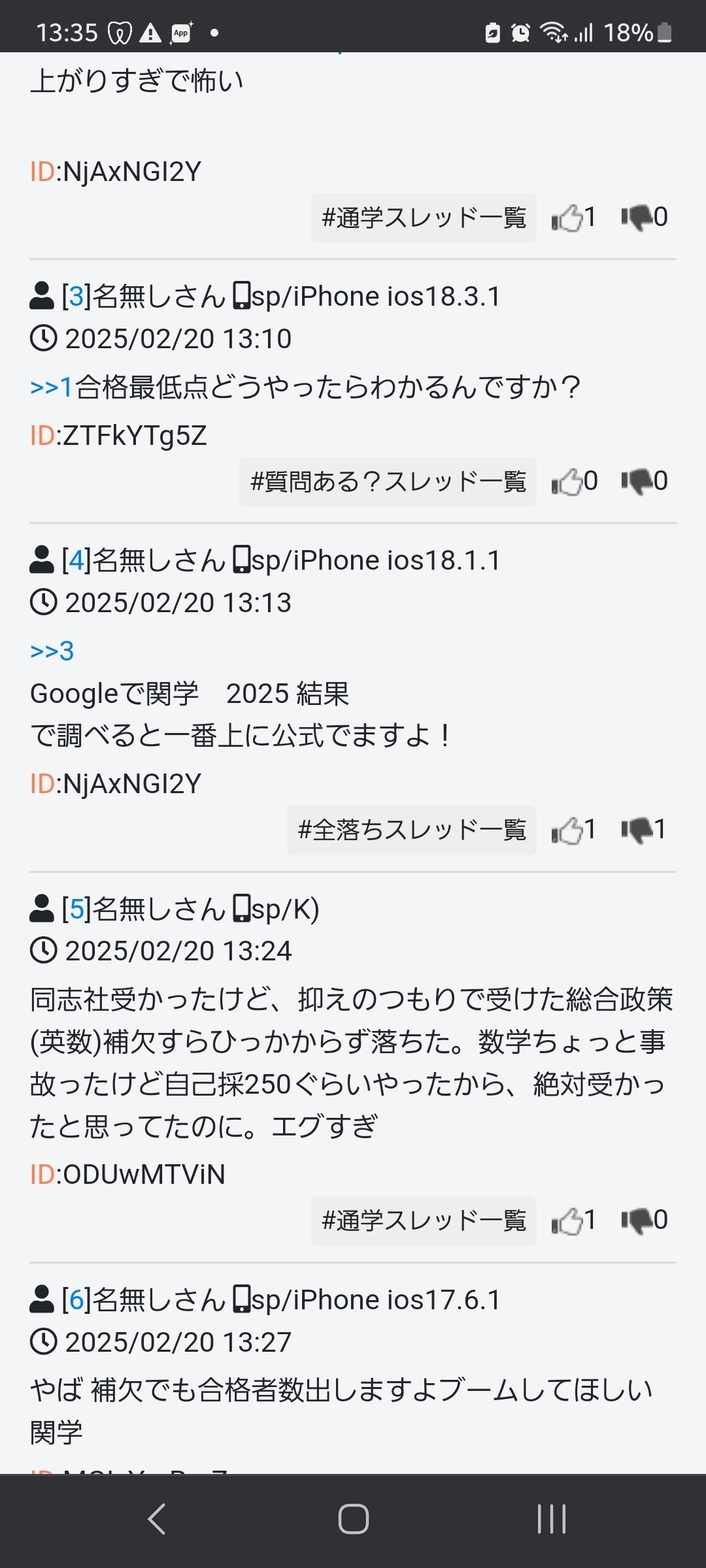706x1568 pixels.
Task: Follow the >>1 reply anchor in post 3
Action: click(52, 387)
